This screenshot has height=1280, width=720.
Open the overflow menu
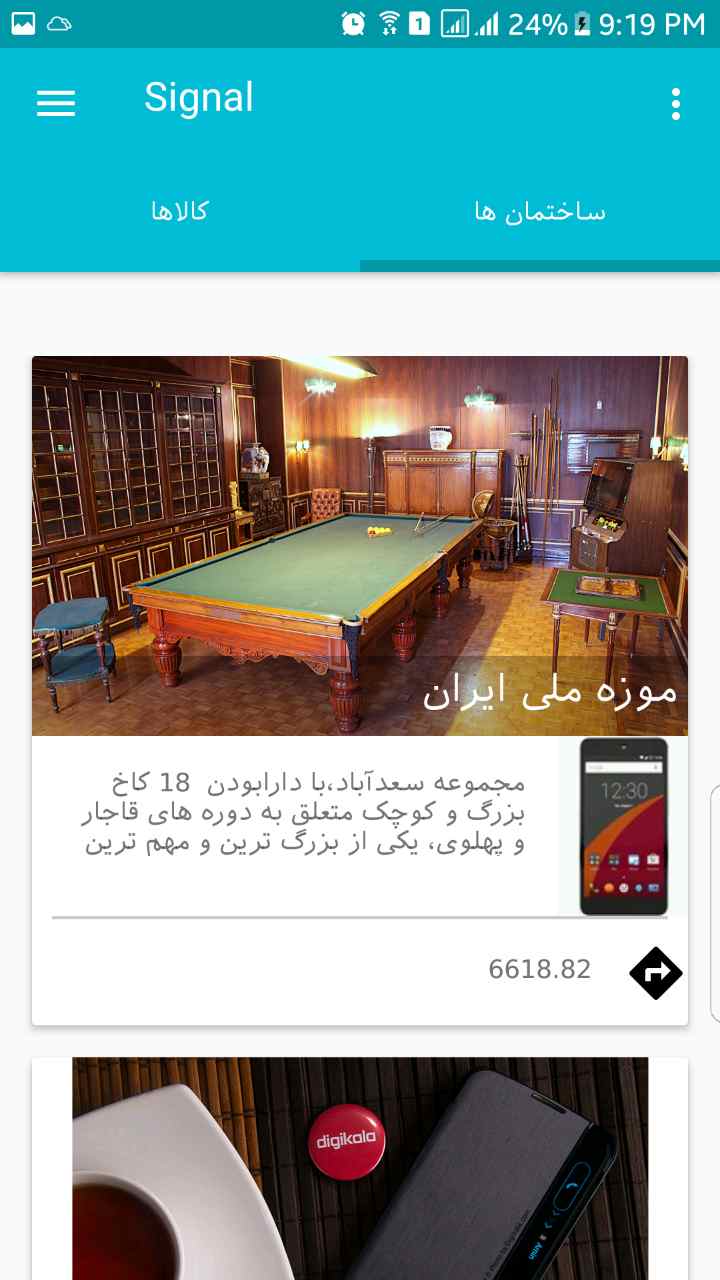click(x=676, y=104)
